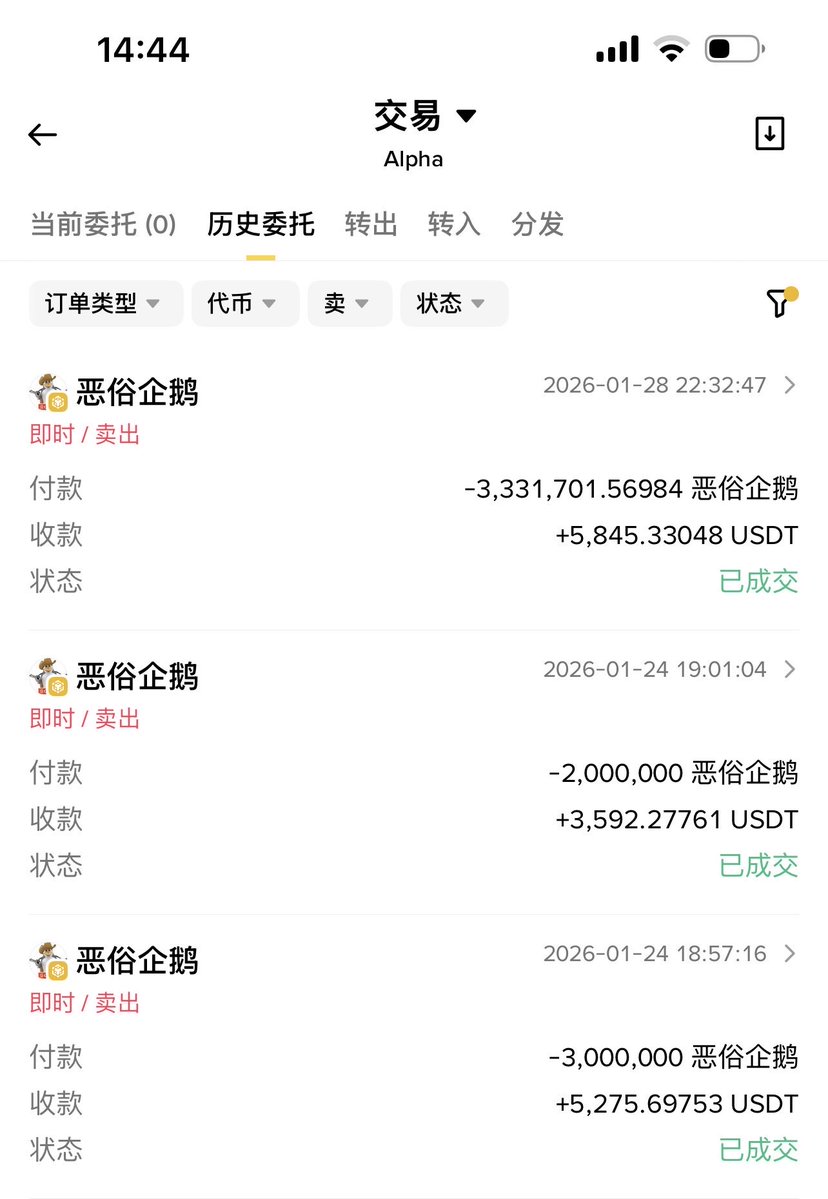Expand the 订单类型 filter dropdown
This screenshot has width=828, height=1199.
point(105,303)
